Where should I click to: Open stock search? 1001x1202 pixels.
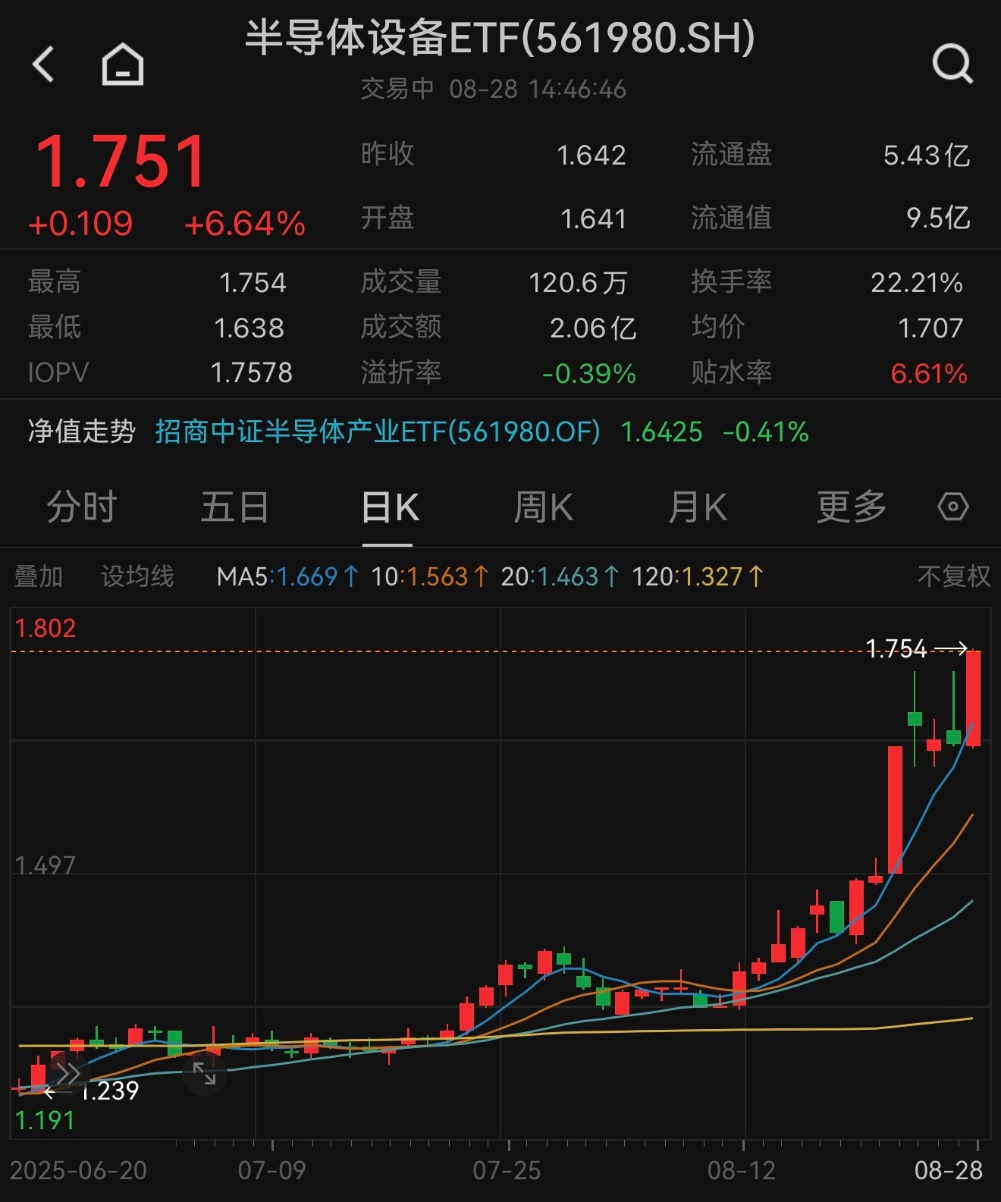951,65
